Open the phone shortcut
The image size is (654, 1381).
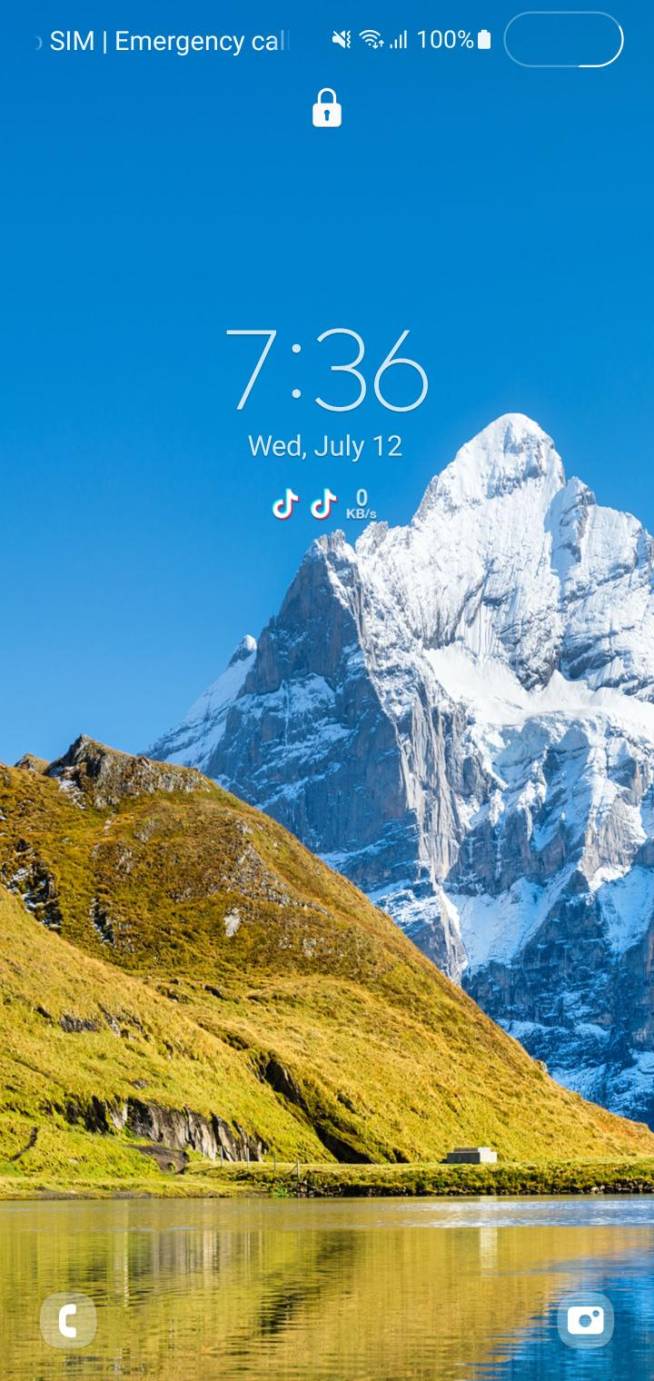[68, 1320]
